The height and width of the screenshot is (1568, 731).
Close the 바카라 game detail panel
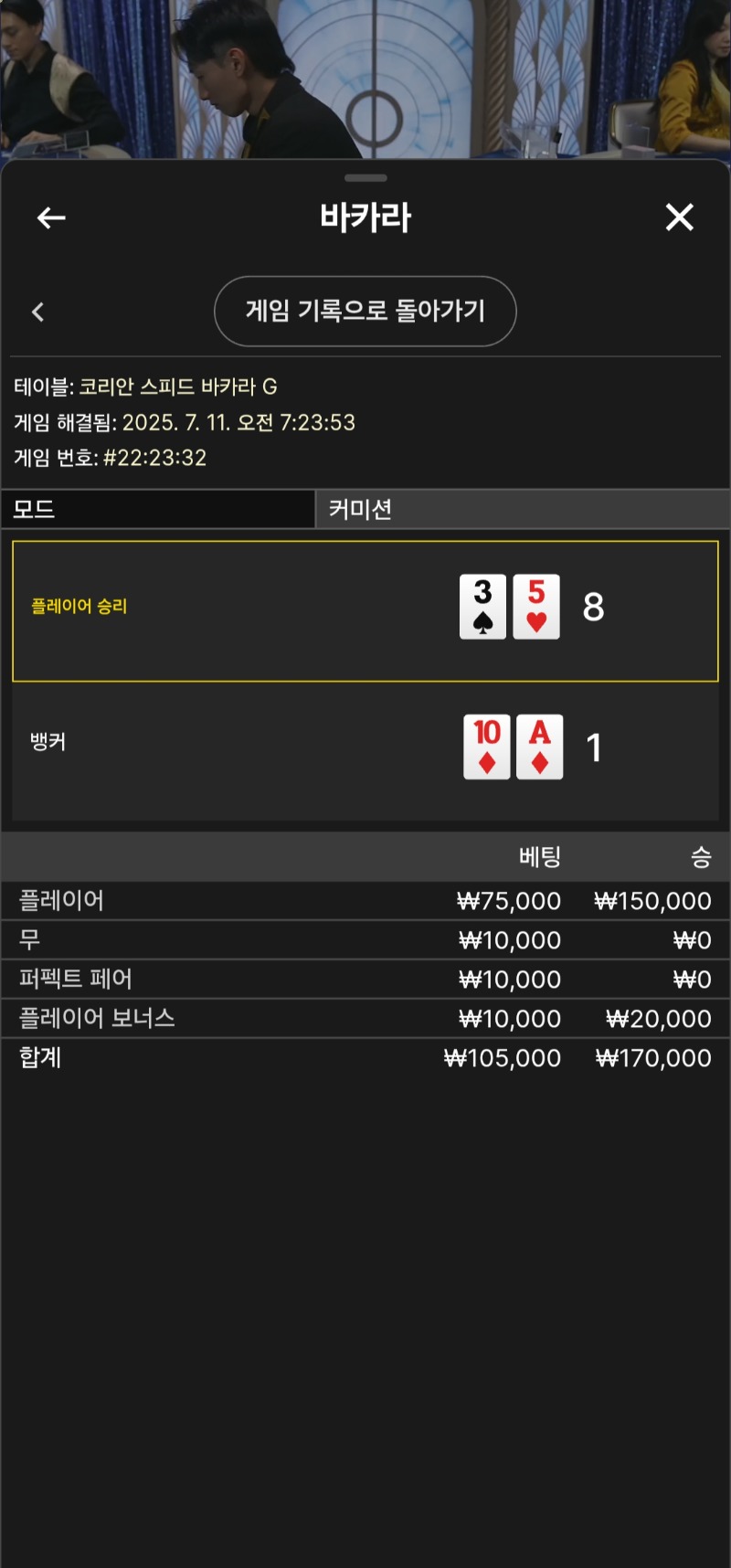[679, 217]
